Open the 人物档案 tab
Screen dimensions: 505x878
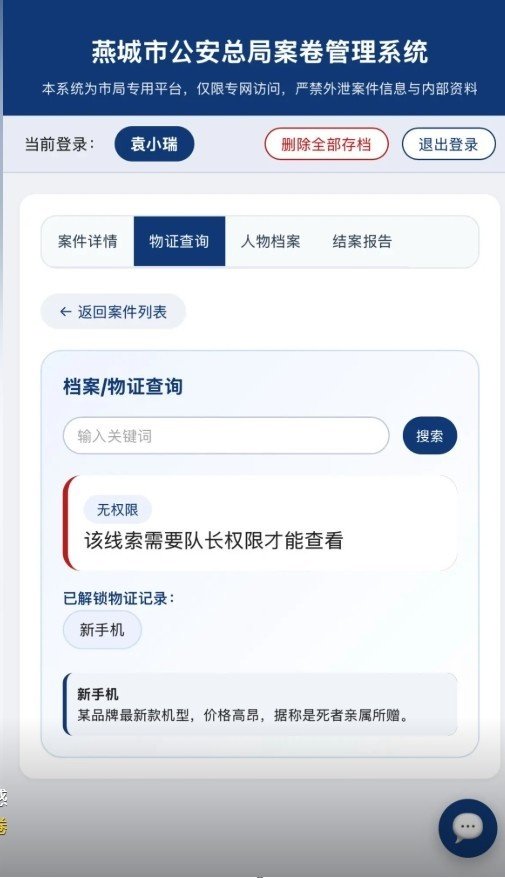pyautogui.click(x=270, y=241)
